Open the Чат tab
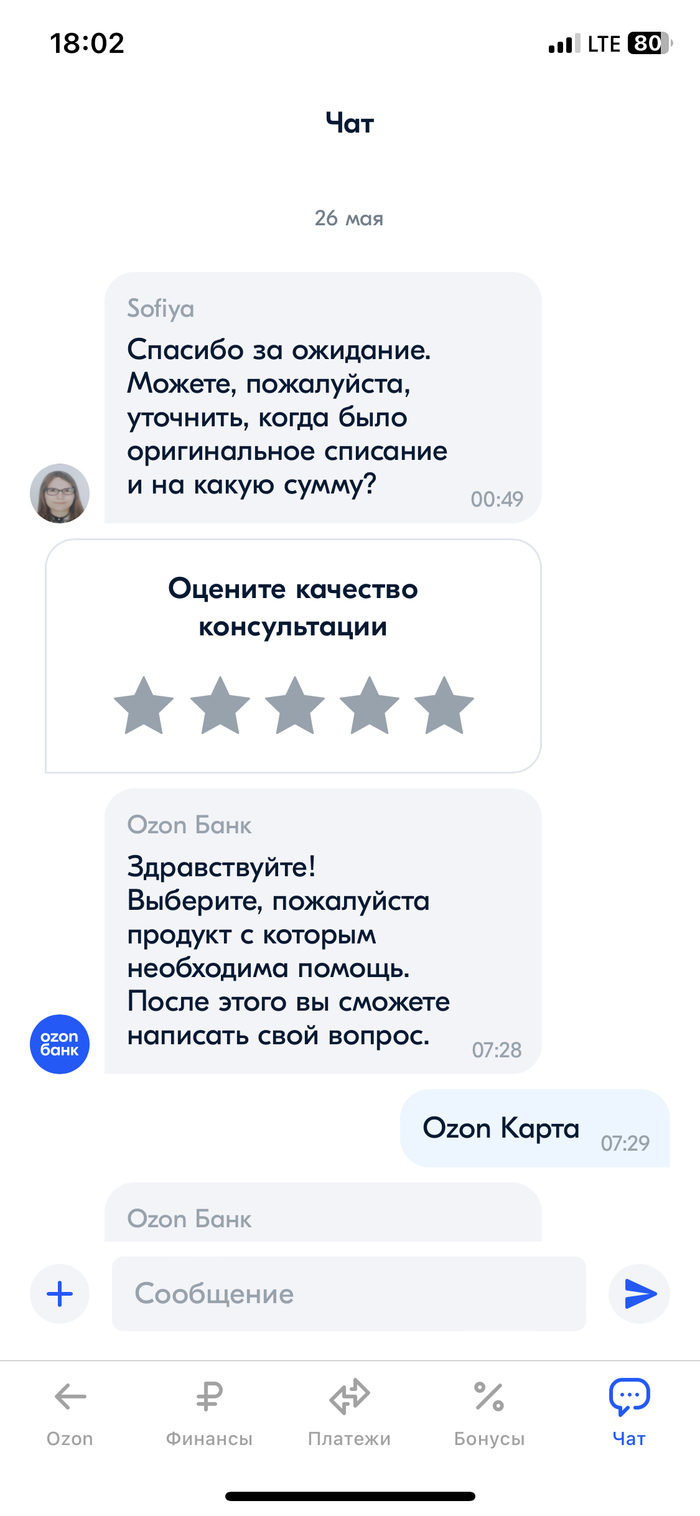The height and width of the screenshot is (1516, 700). tap(629, 1412)
